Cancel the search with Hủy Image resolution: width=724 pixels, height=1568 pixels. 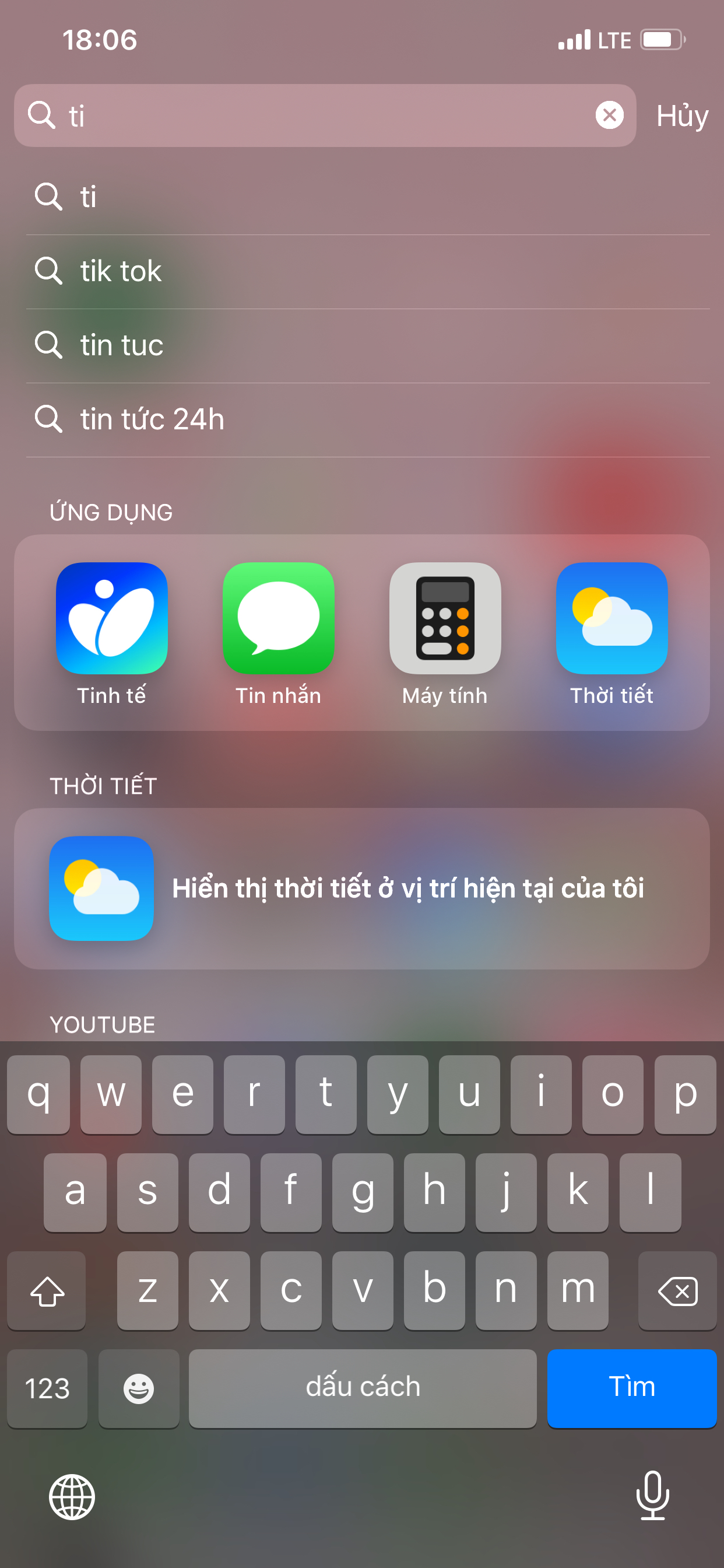click(x=681, y=116)
